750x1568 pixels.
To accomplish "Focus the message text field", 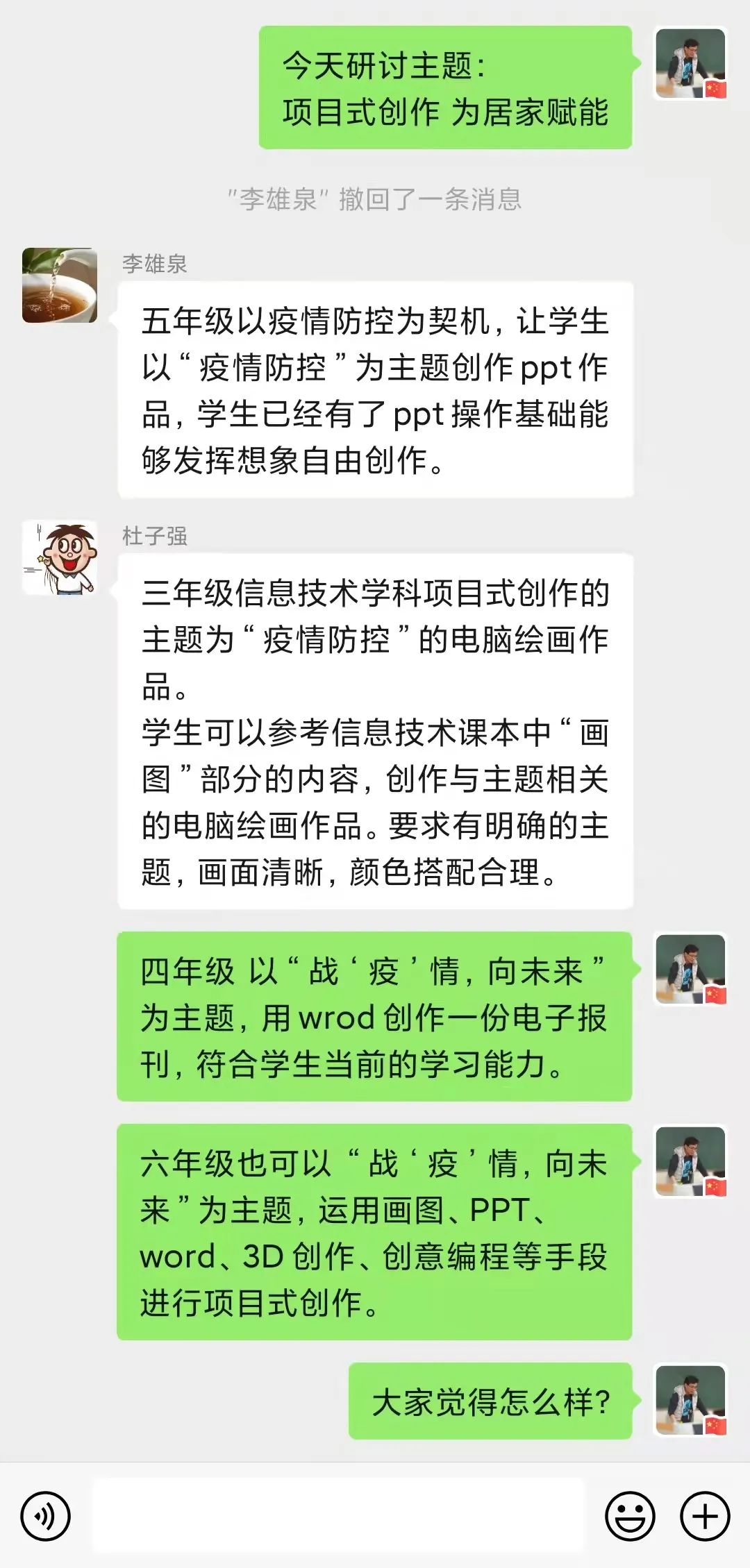I will pos(339,1517).
